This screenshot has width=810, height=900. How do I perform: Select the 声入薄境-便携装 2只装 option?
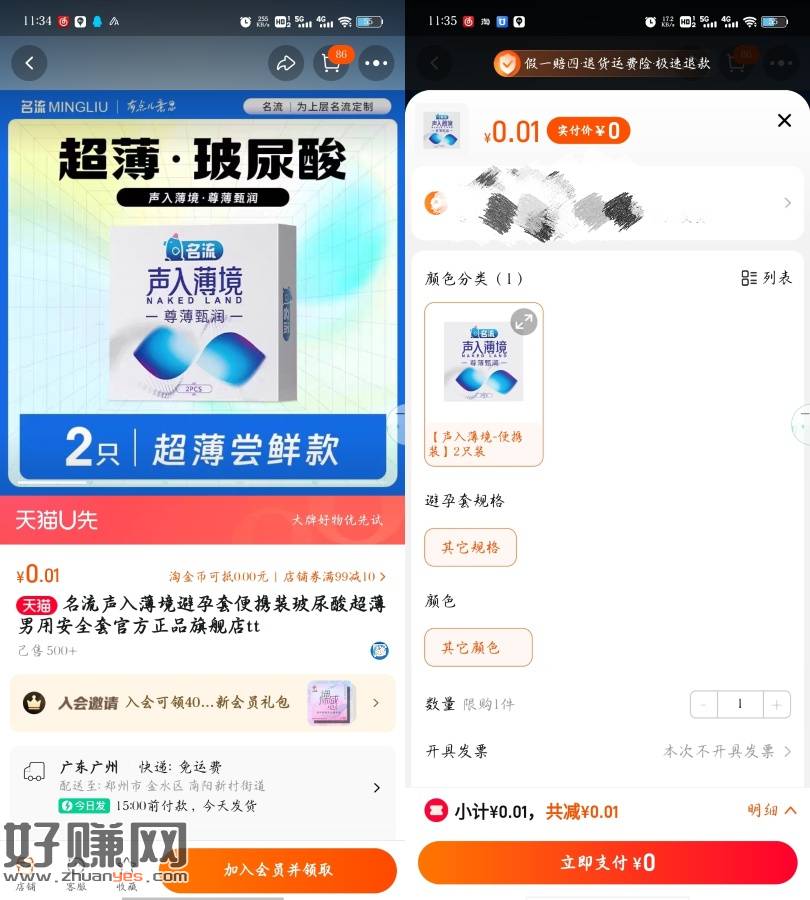pos(484,384)
